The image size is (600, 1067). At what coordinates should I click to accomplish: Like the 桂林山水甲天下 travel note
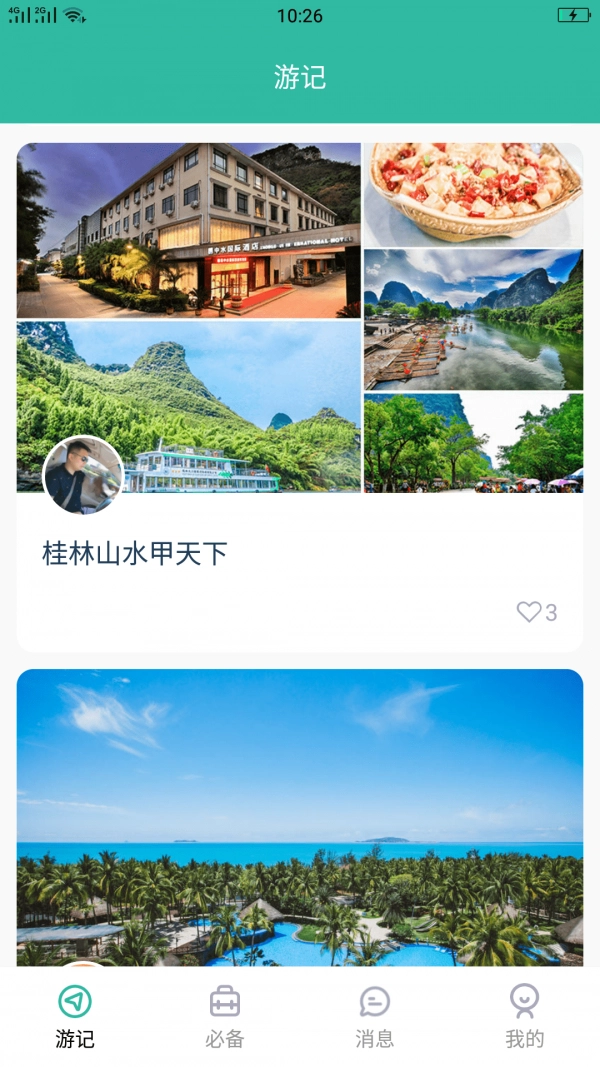point(529,612)
